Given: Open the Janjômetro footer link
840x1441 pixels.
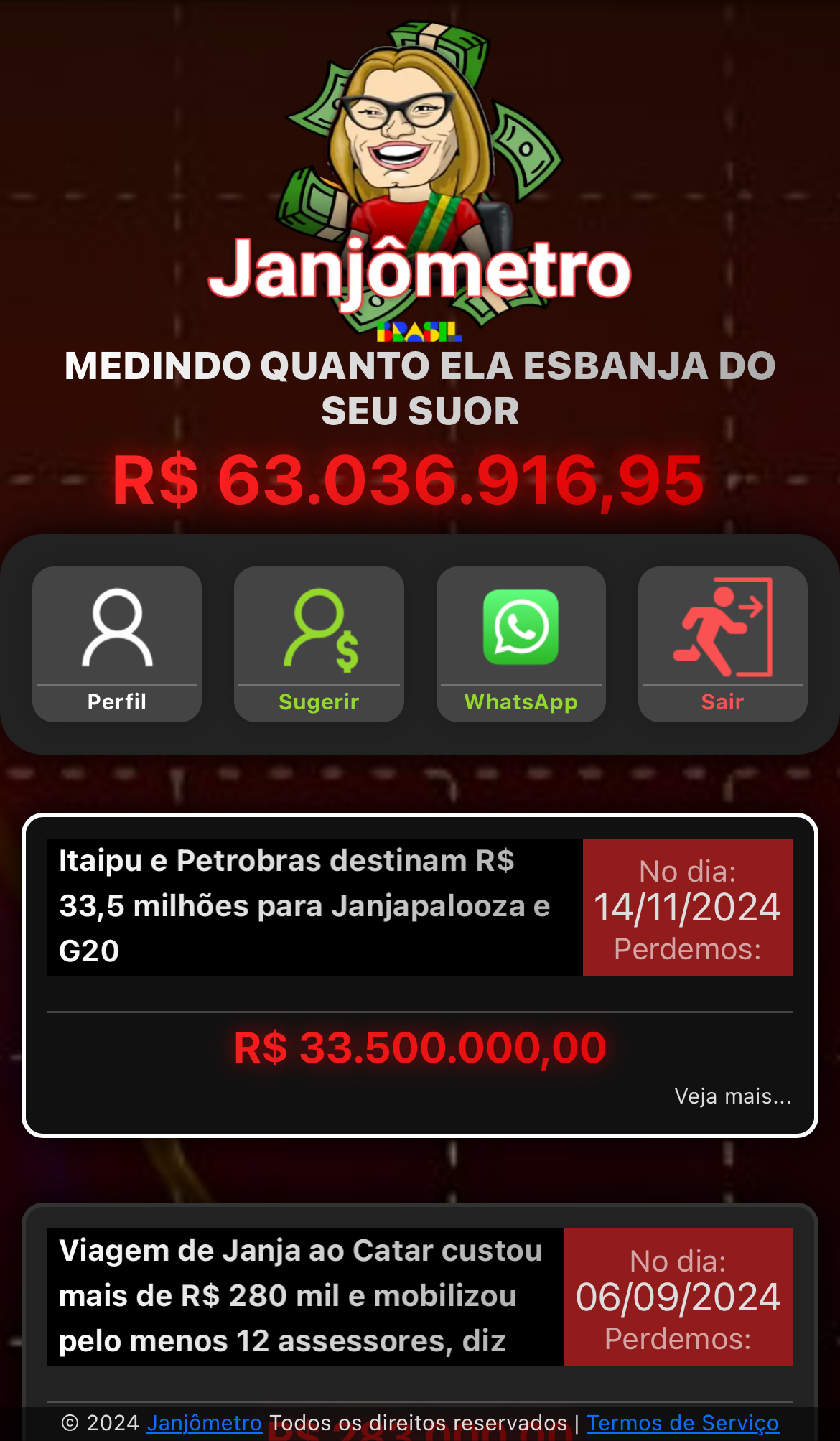Looking at the screenshot, I should click(x=204, y=1423).
